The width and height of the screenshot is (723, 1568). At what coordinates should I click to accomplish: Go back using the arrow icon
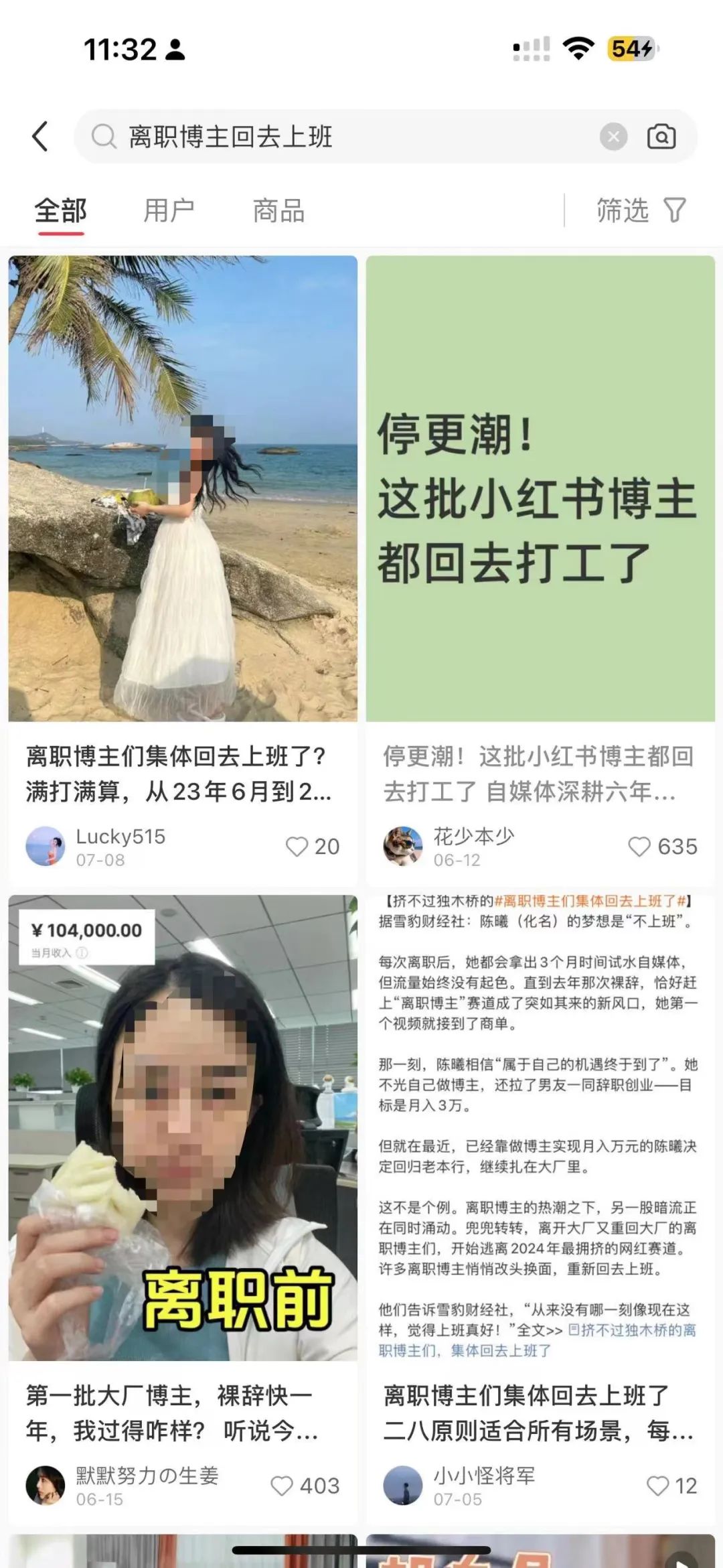point(40,137)
